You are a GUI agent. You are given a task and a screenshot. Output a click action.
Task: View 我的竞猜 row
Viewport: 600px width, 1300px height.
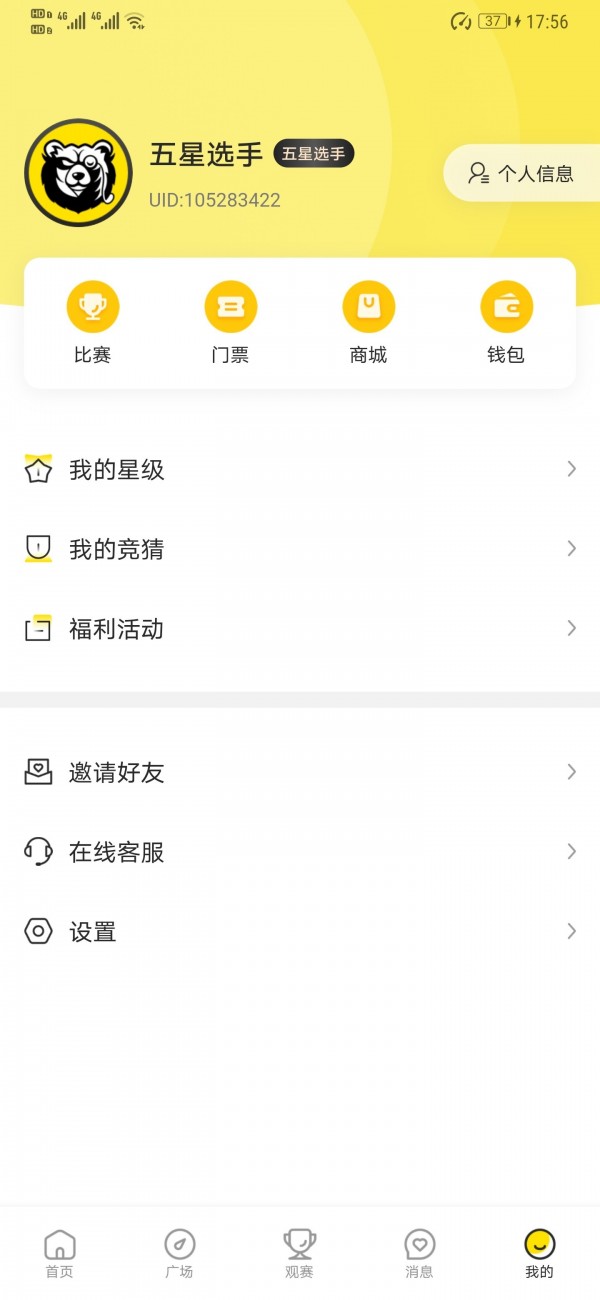pos(300,549)
